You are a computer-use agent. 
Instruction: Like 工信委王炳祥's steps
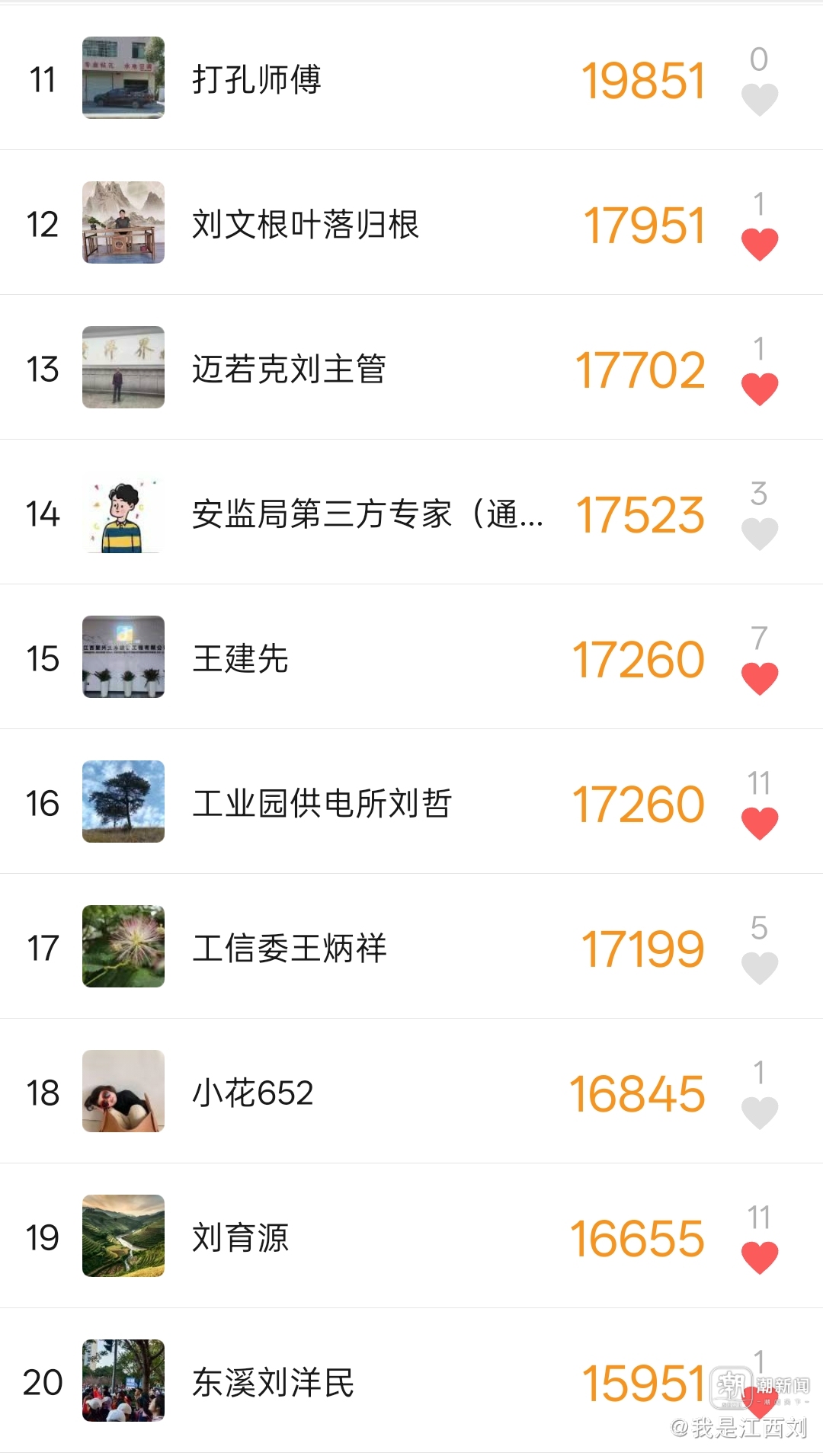(x=760, y=968)
